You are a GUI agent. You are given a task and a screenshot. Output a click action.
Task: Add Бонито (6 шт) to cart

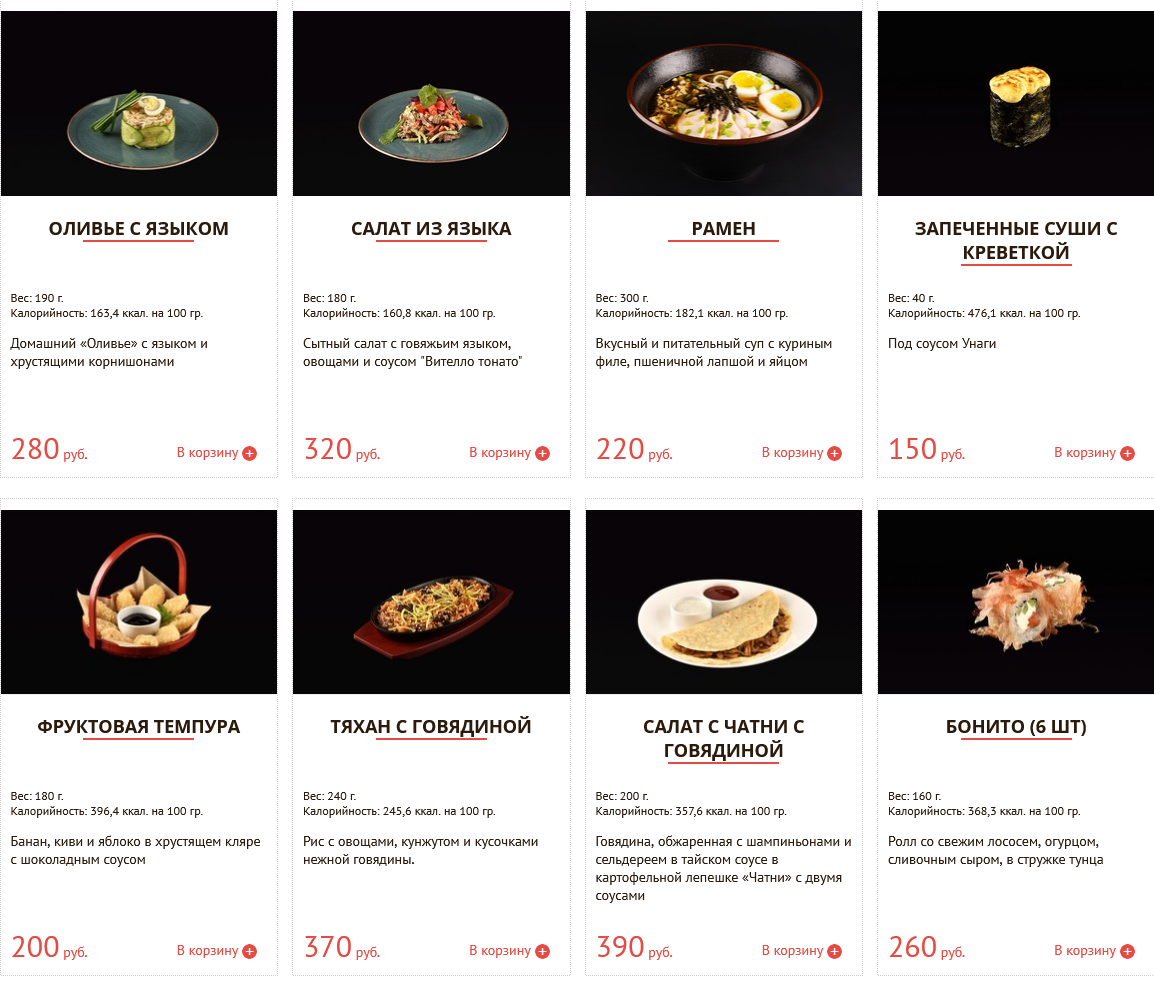click(x=1094, y=951)
